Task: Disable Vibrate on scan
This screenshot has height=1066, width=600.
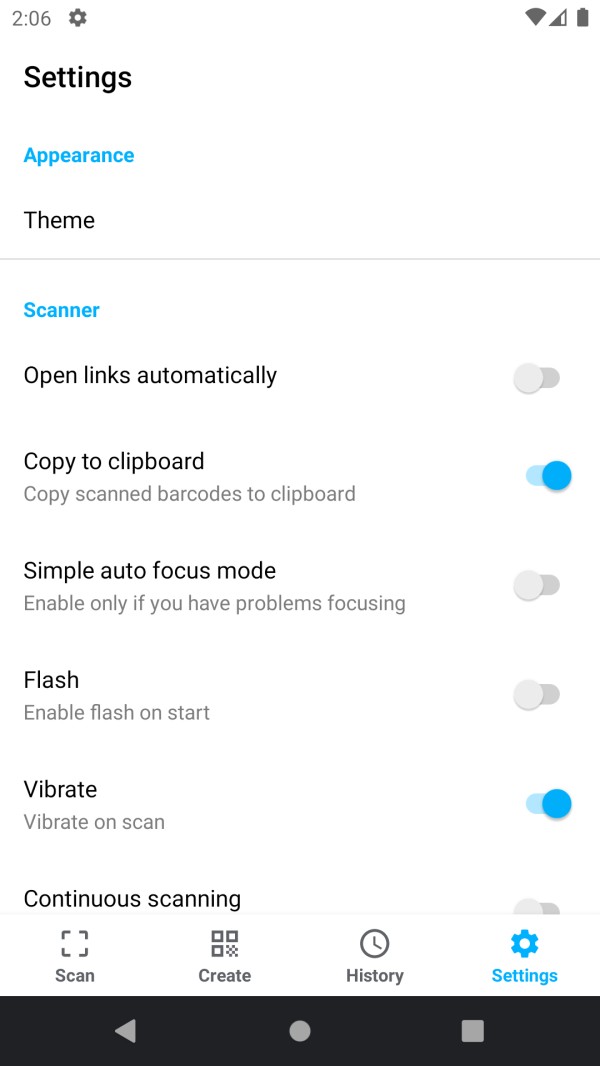Action: 547,804
